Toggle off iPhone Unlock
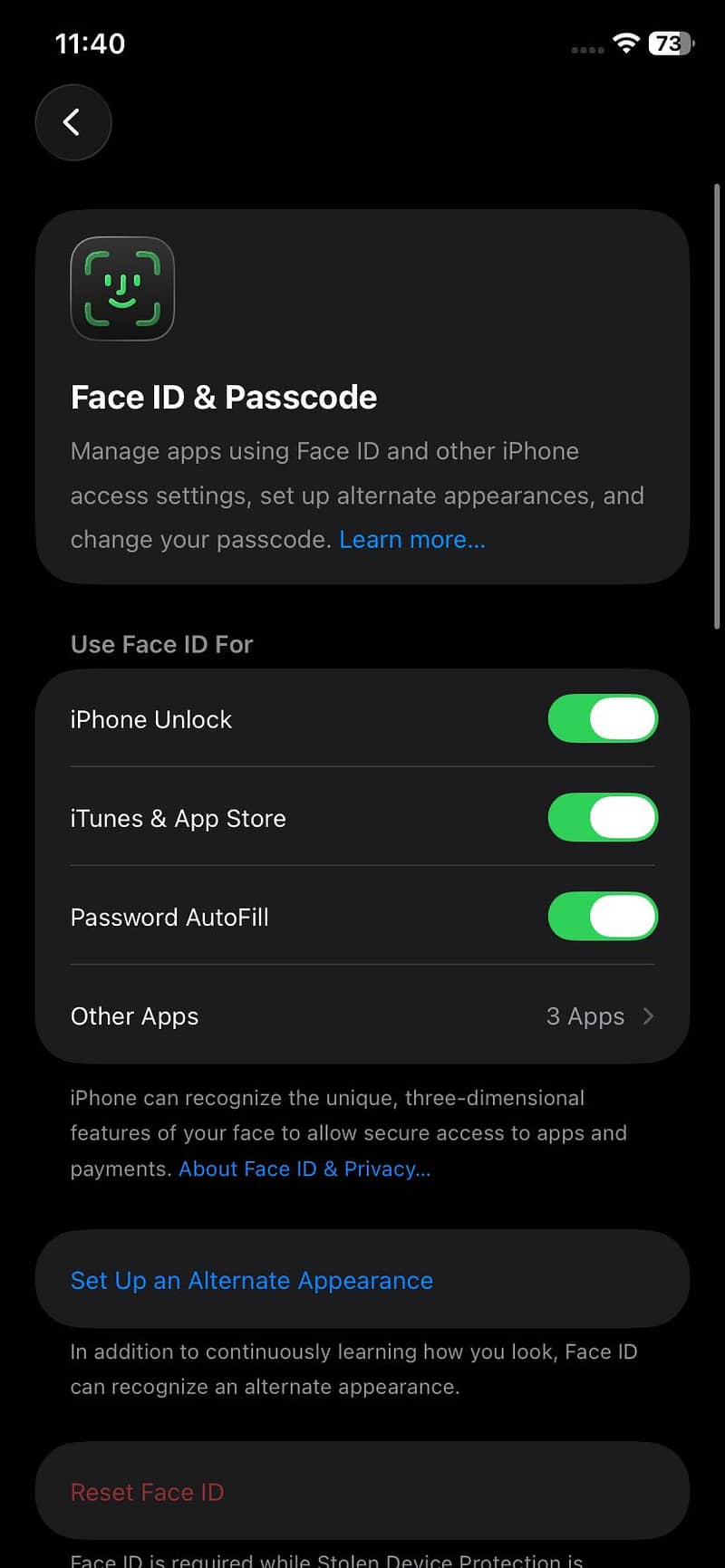This screenshot has height=1568, width=725. coord(603,718)
